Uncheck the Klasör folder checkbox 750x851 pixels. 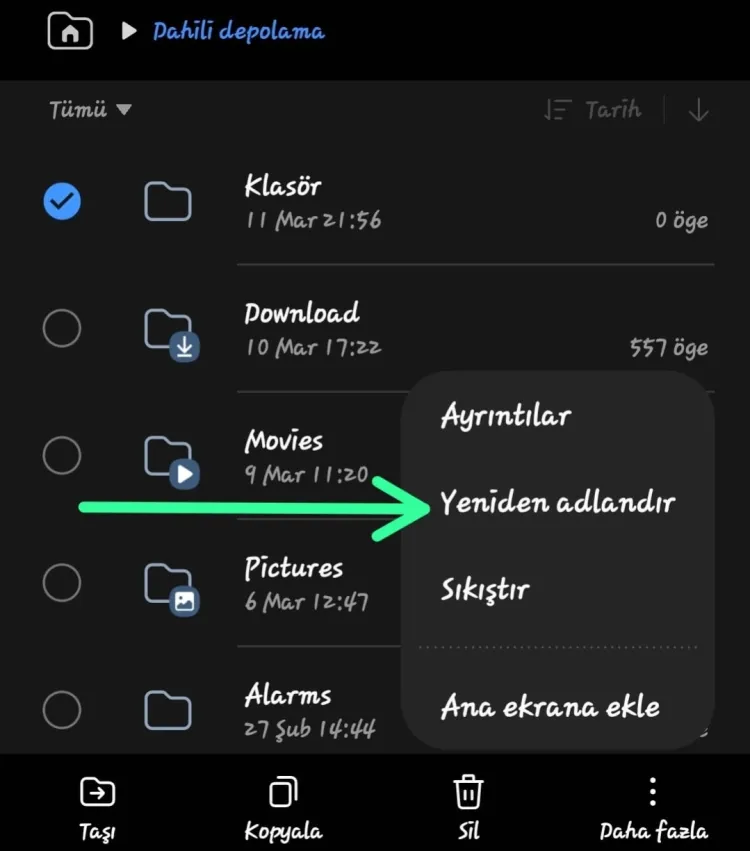pyautogui.click(x=62, y=202)
